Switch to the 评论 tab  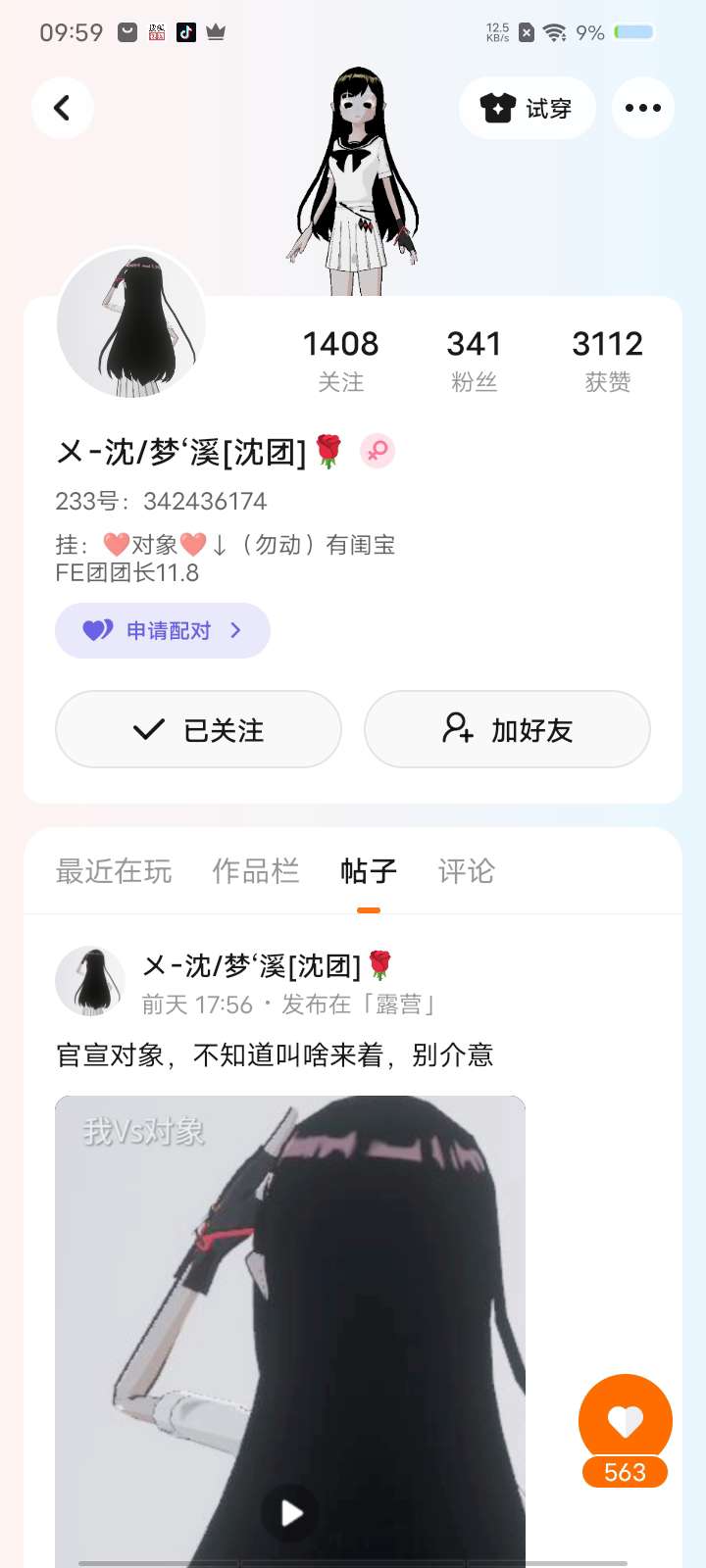coord(466,870)
